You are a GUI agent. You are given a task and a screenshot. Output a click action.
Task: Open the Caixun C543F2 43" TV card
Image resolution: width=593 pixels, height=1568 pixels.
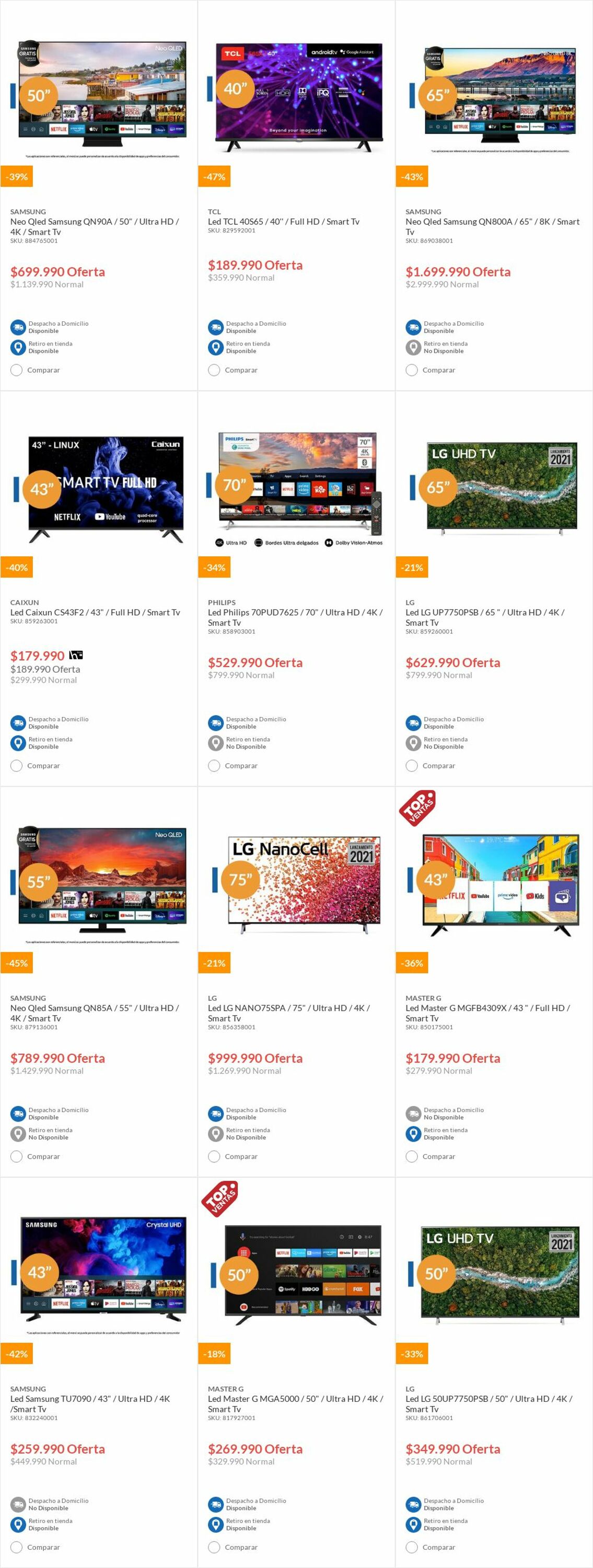point(95,613)
